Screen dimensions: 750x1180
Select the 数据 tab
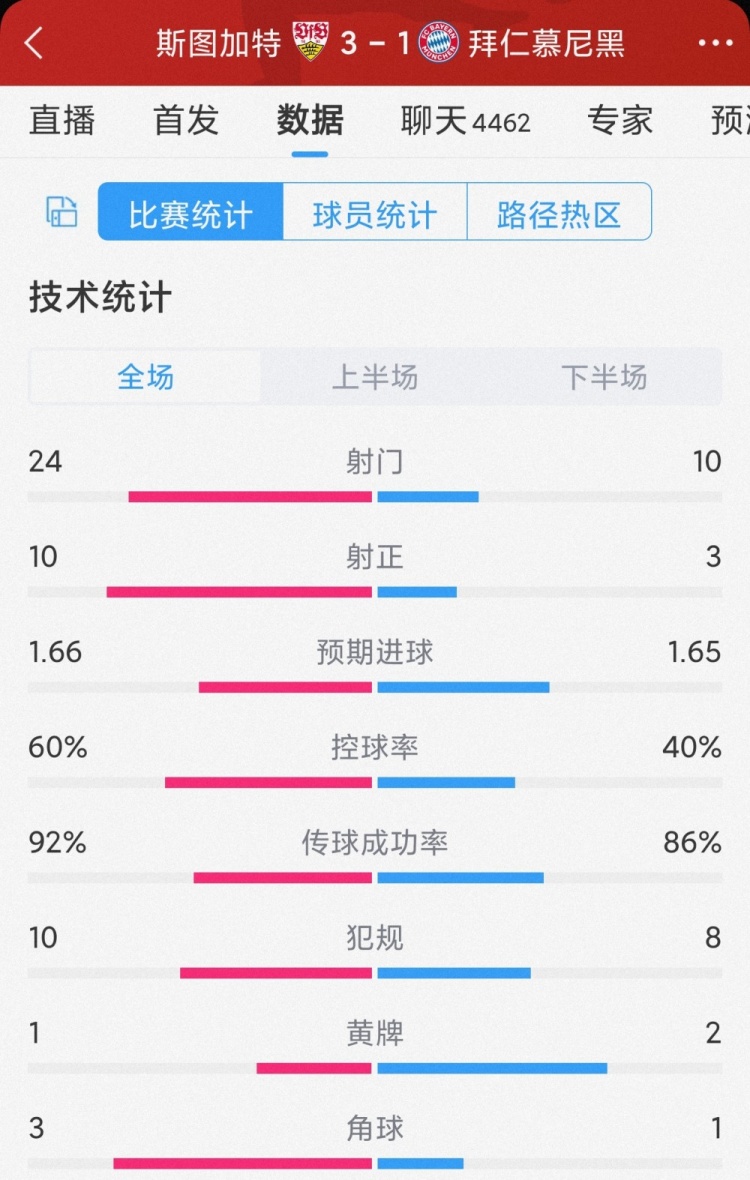tap(310, 121)
